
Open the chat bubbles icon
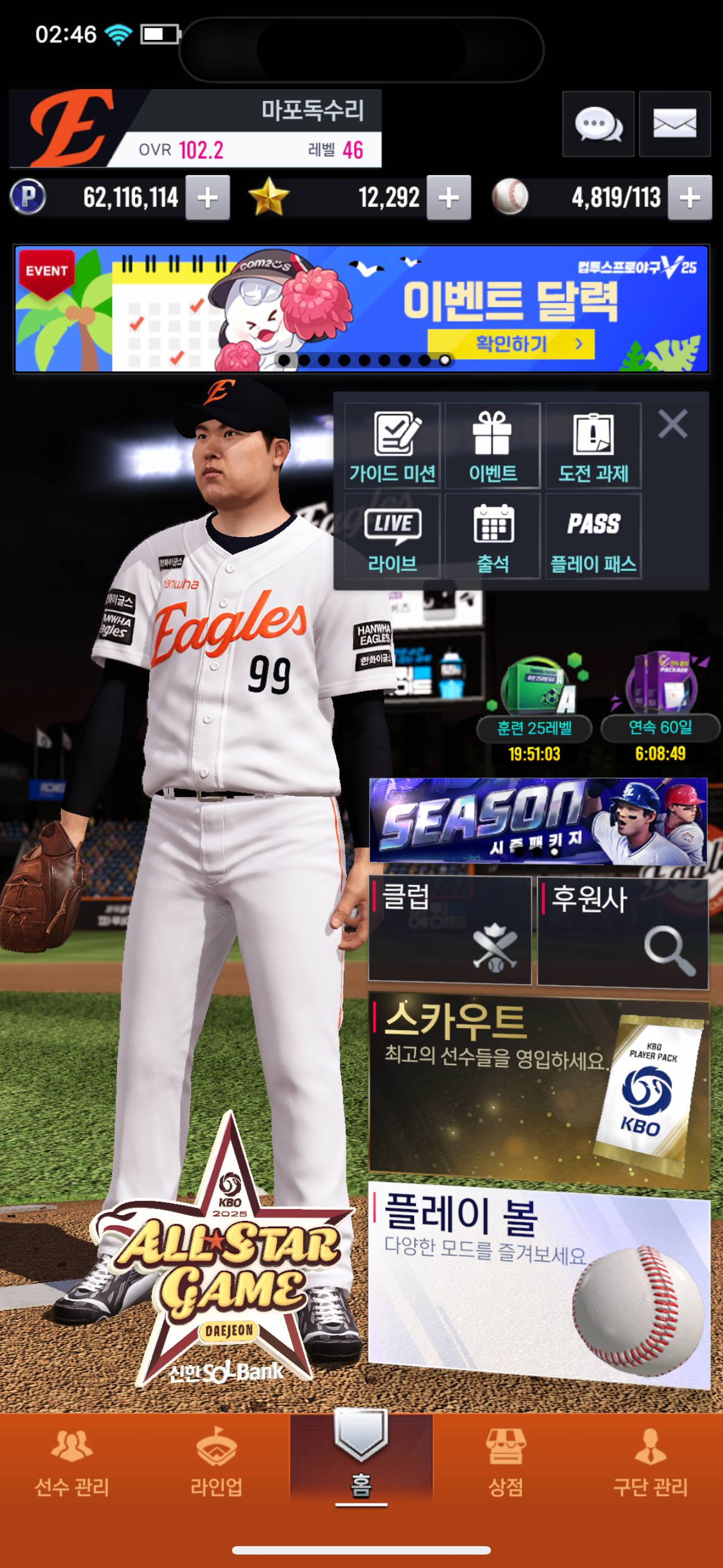[597, 124]
